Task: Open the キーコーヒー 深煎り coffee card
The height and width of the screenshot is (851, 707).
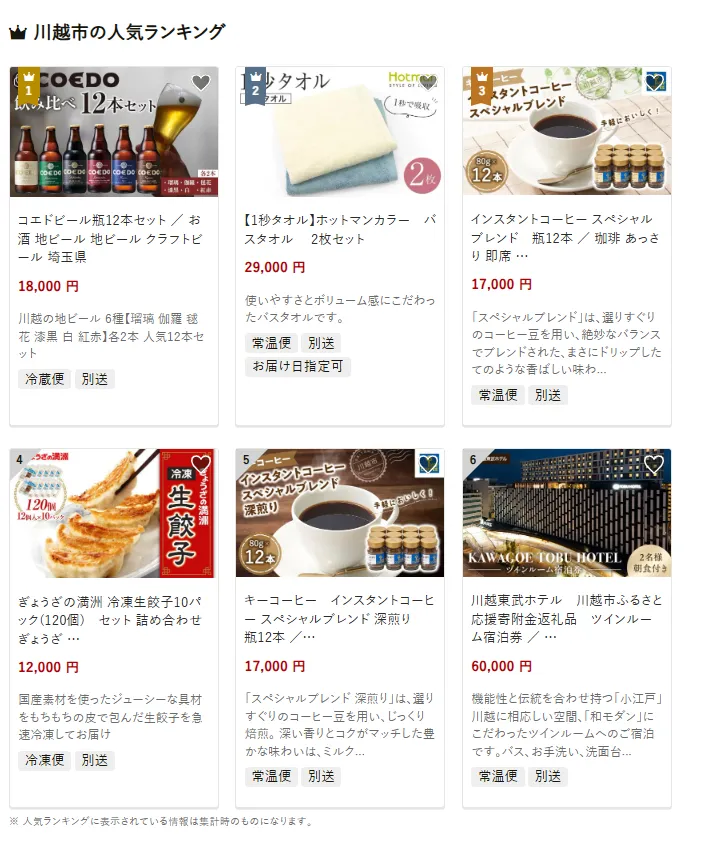Action: click(339, 618)
